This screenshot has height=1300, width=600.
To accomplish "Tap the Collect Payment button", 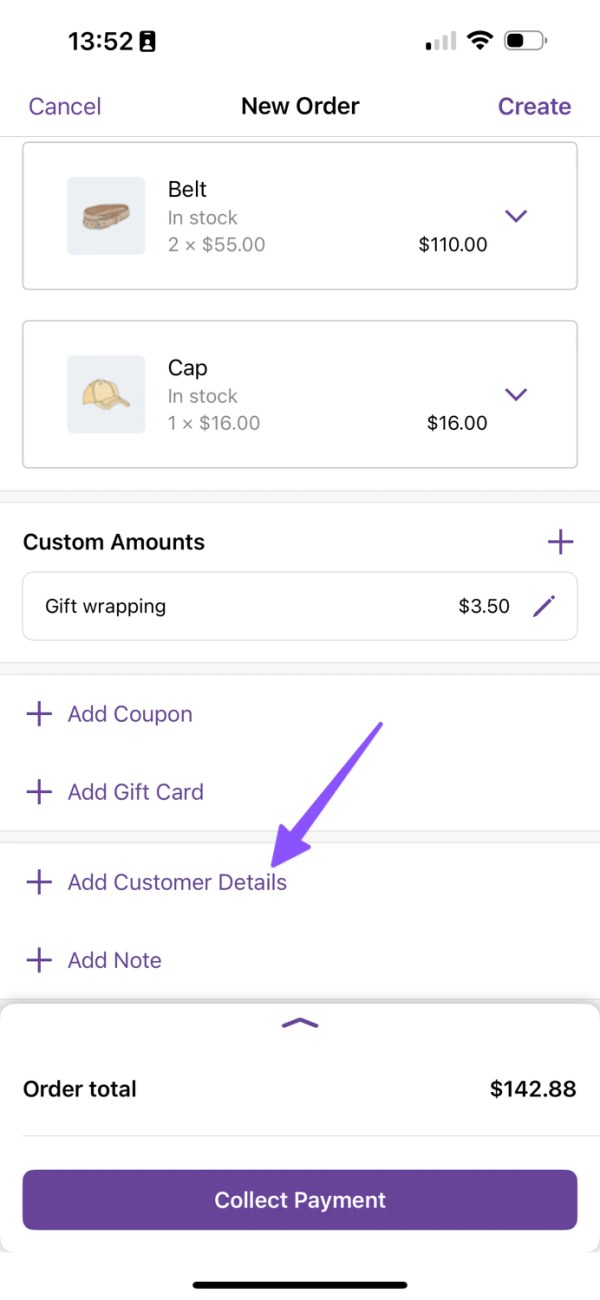I will (x=300, y=1200).
